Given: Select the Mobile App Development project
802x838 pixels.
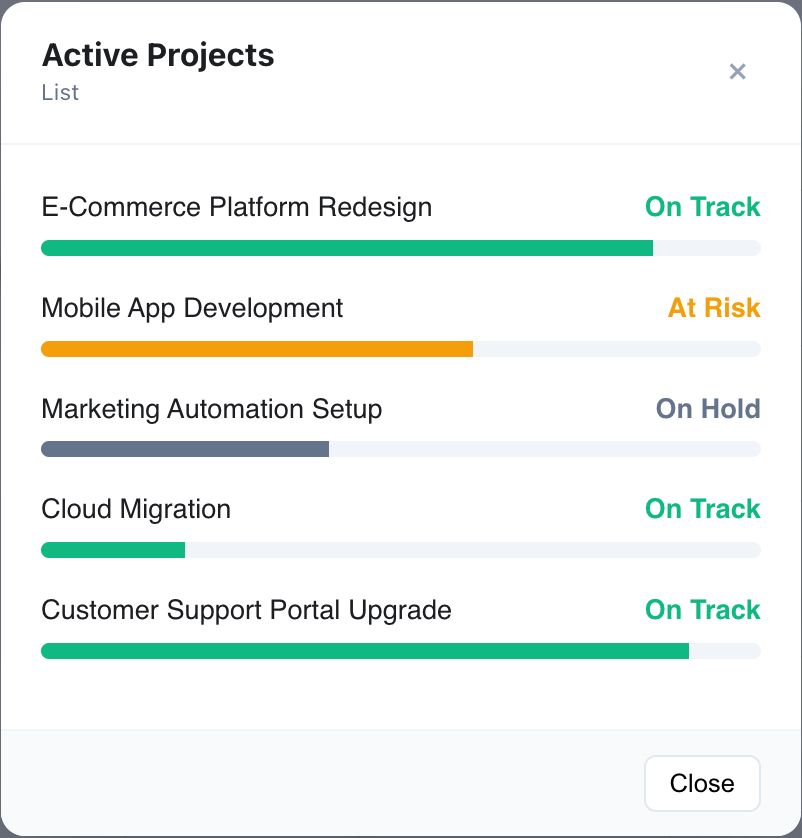Looking at the screenshot, I should [x=192, y=308].
